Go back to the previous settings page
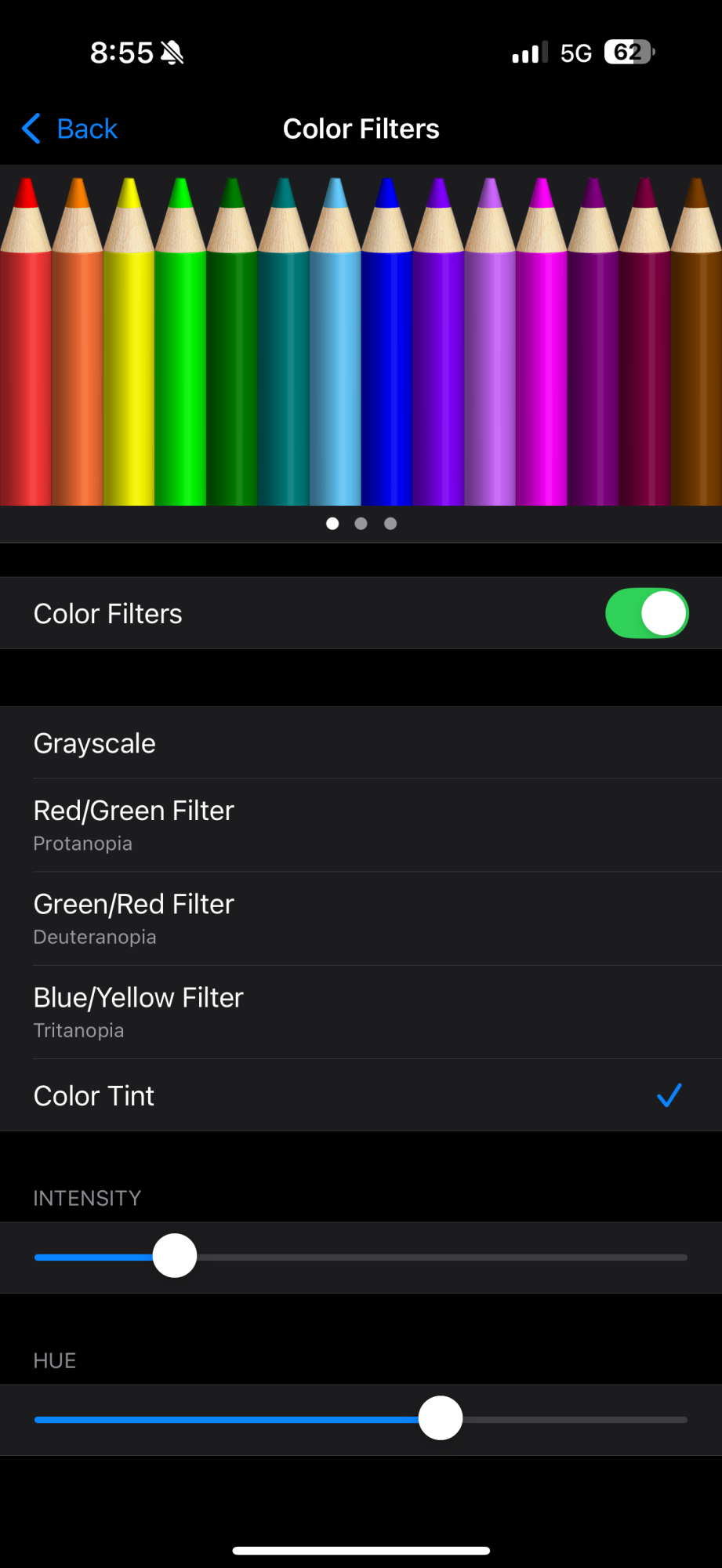This screenshot has width=722, height=1568. (x=71, y=129)
